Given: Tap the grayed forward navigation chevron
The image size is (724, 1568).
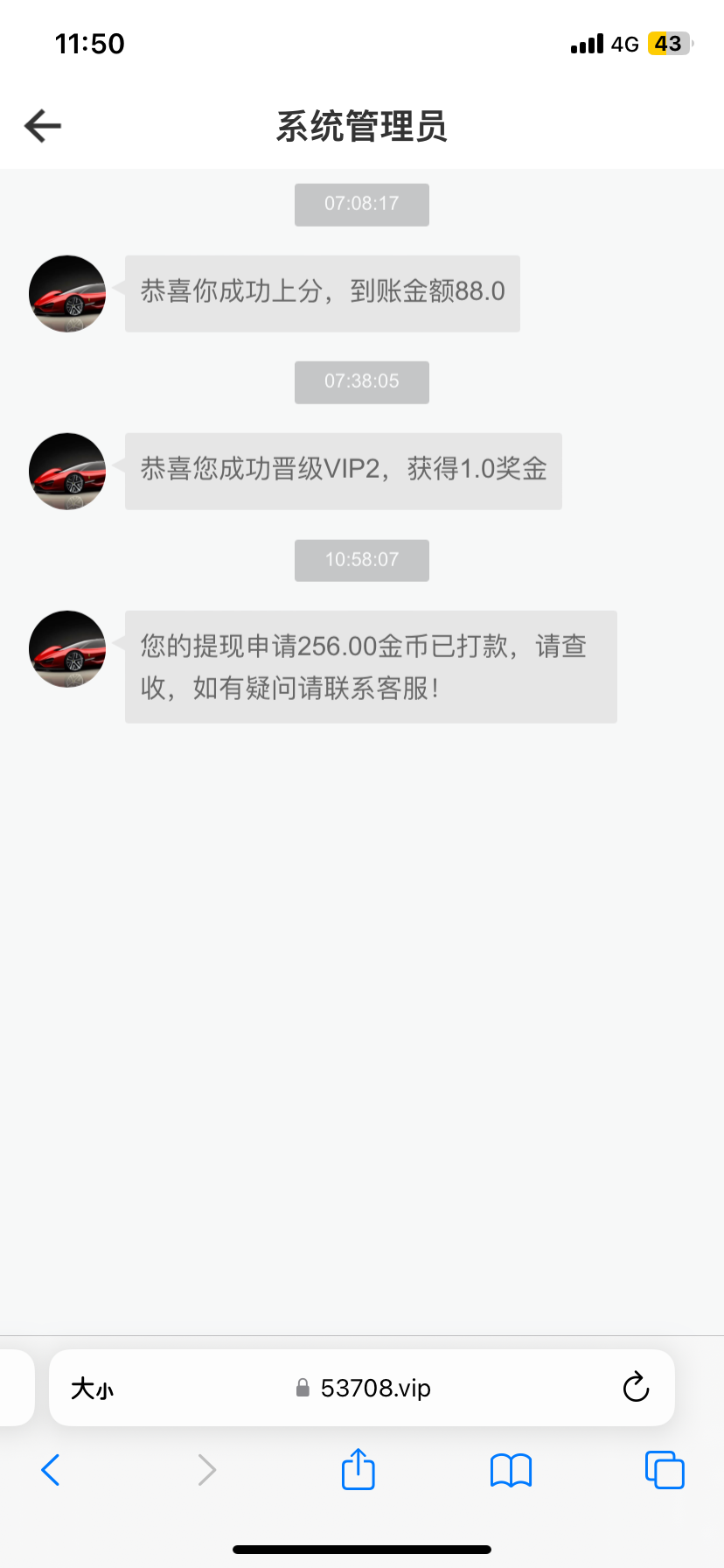Looking at the screenshot, I should coord(206,1469).
